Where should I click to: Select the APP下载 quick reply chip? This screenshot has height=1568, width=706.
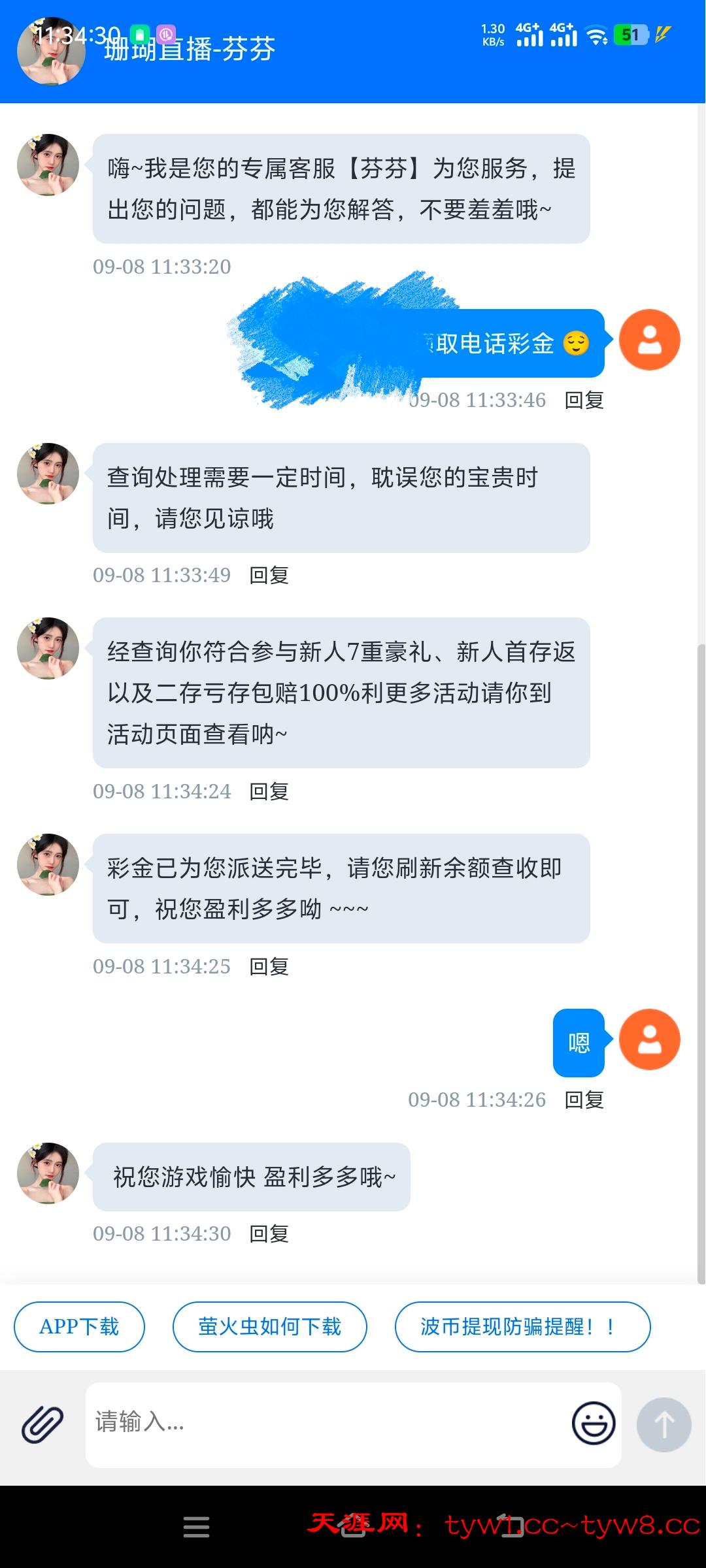pyautogui.click(x=79, y=1326)
